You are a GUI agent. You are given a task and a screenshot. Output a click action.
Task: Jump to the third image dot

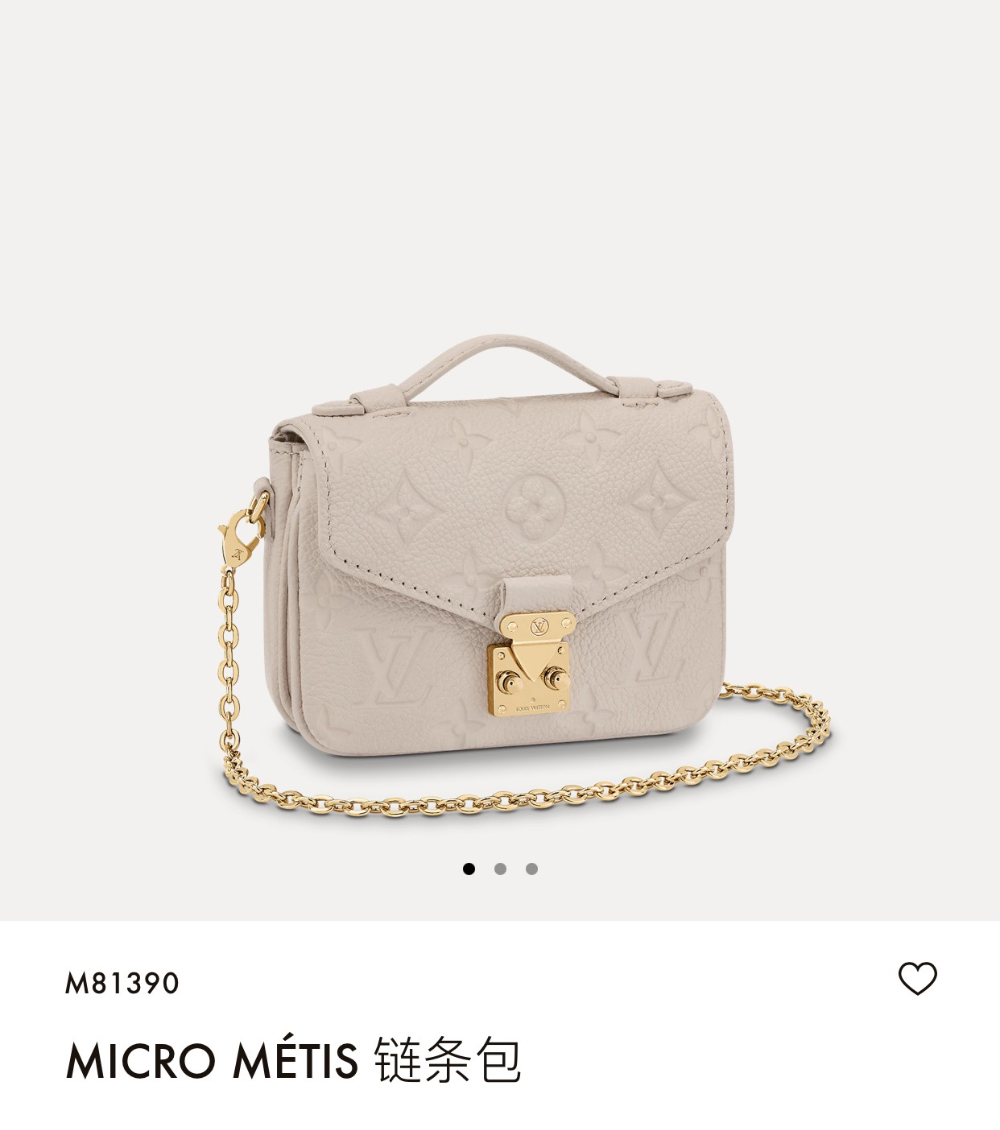(532, 868)
